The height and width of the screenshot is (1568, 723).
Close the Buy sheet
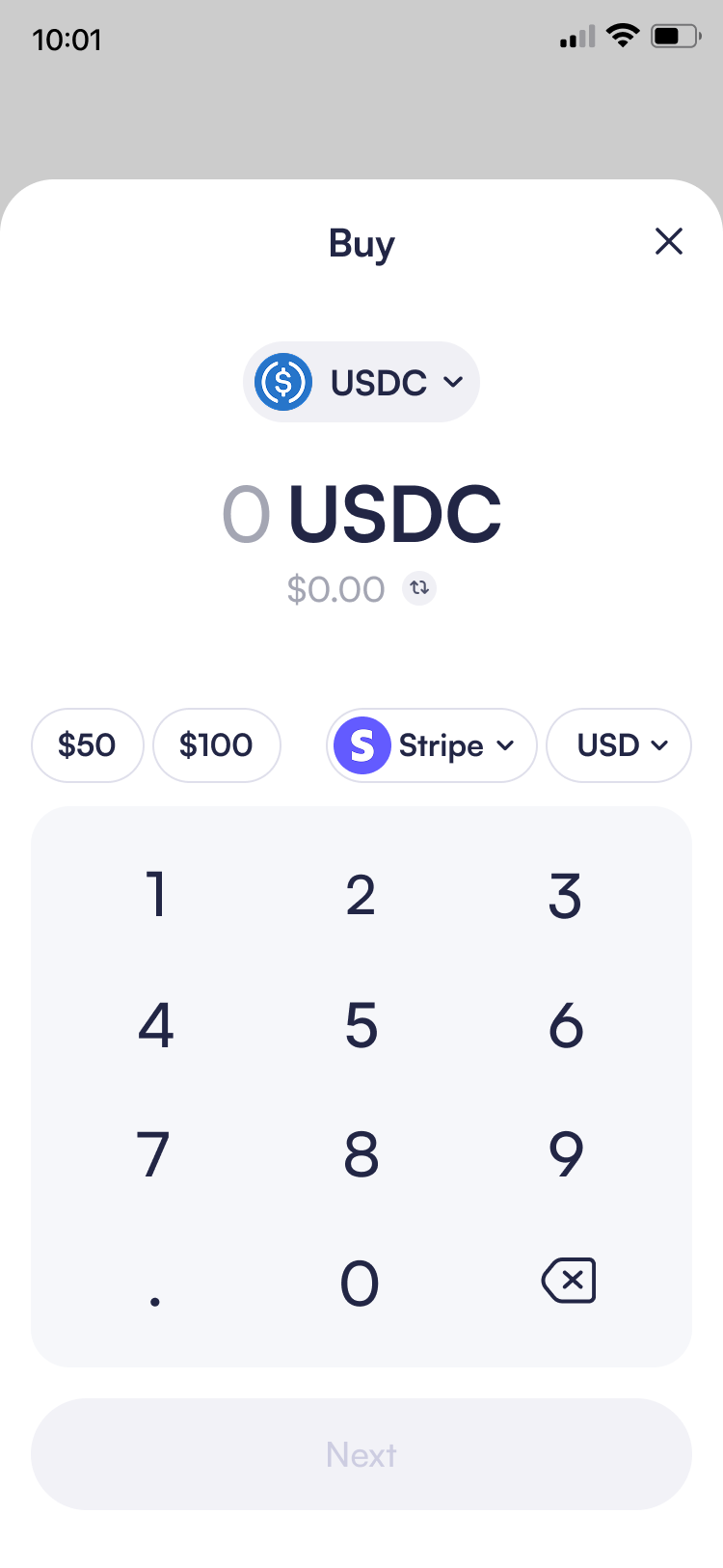668,241
